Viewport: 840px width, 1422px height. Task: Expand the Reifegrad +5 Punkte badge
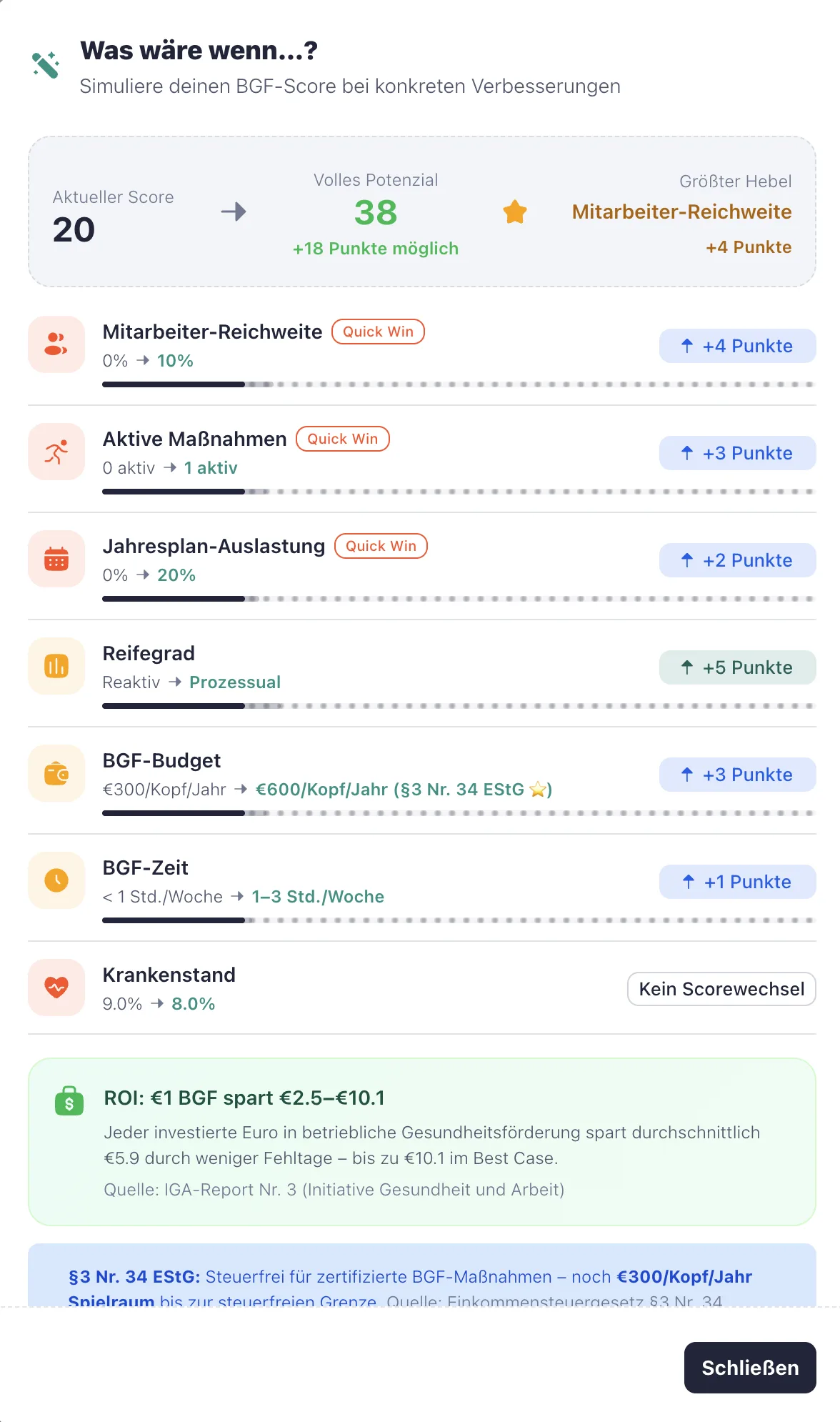click(737, 667)
